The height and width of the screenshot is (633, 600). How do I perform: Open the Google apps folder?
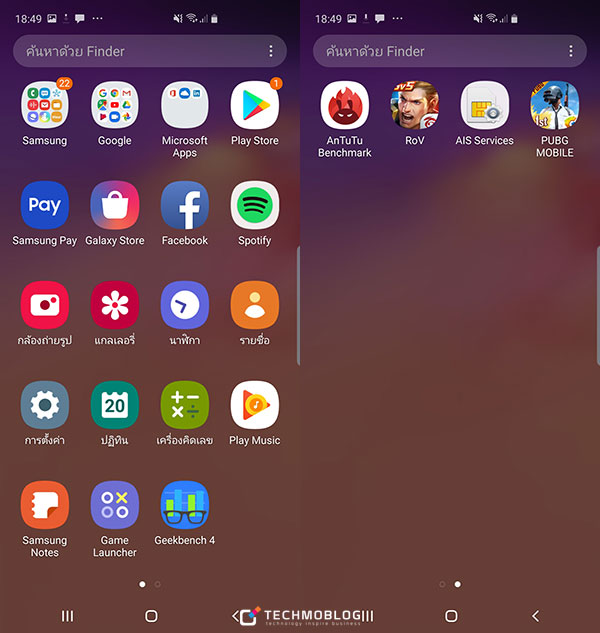pyautogui.click(x=115, y=106)
